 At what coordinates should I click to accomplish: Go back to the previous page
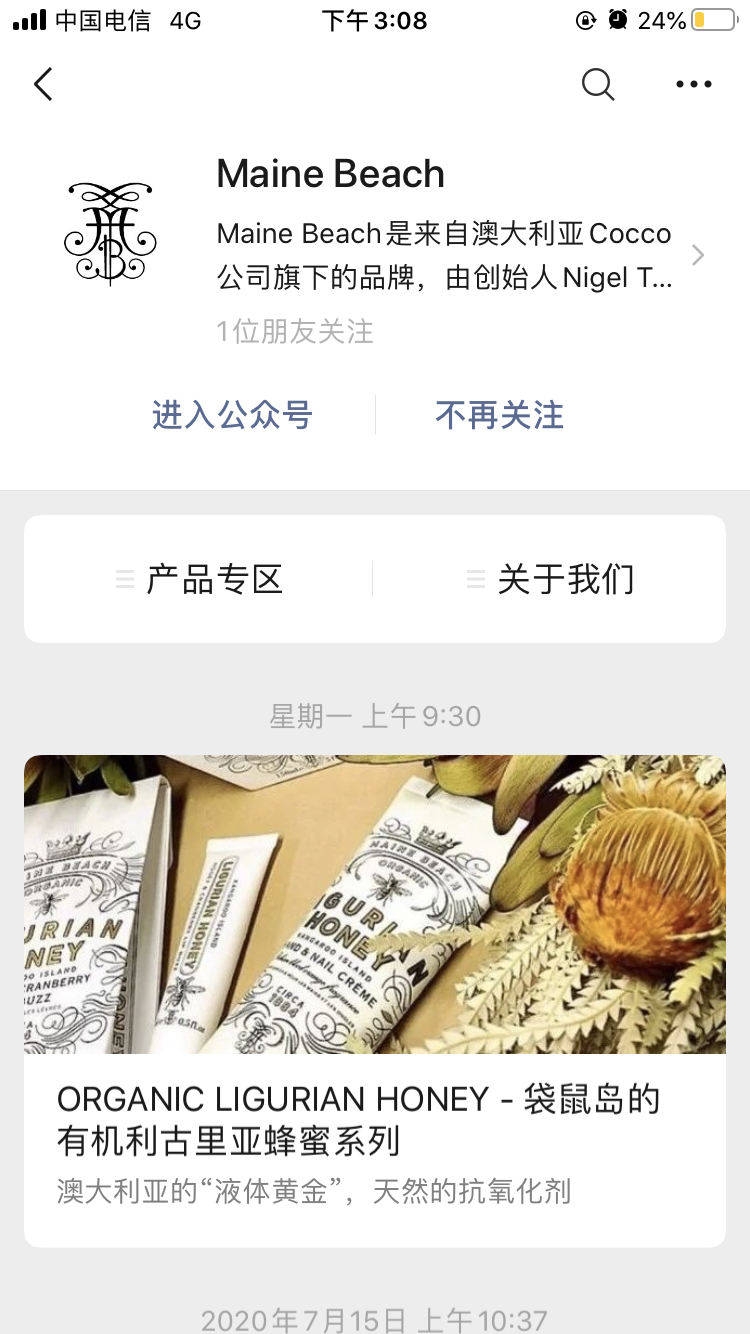pos(43,85)
